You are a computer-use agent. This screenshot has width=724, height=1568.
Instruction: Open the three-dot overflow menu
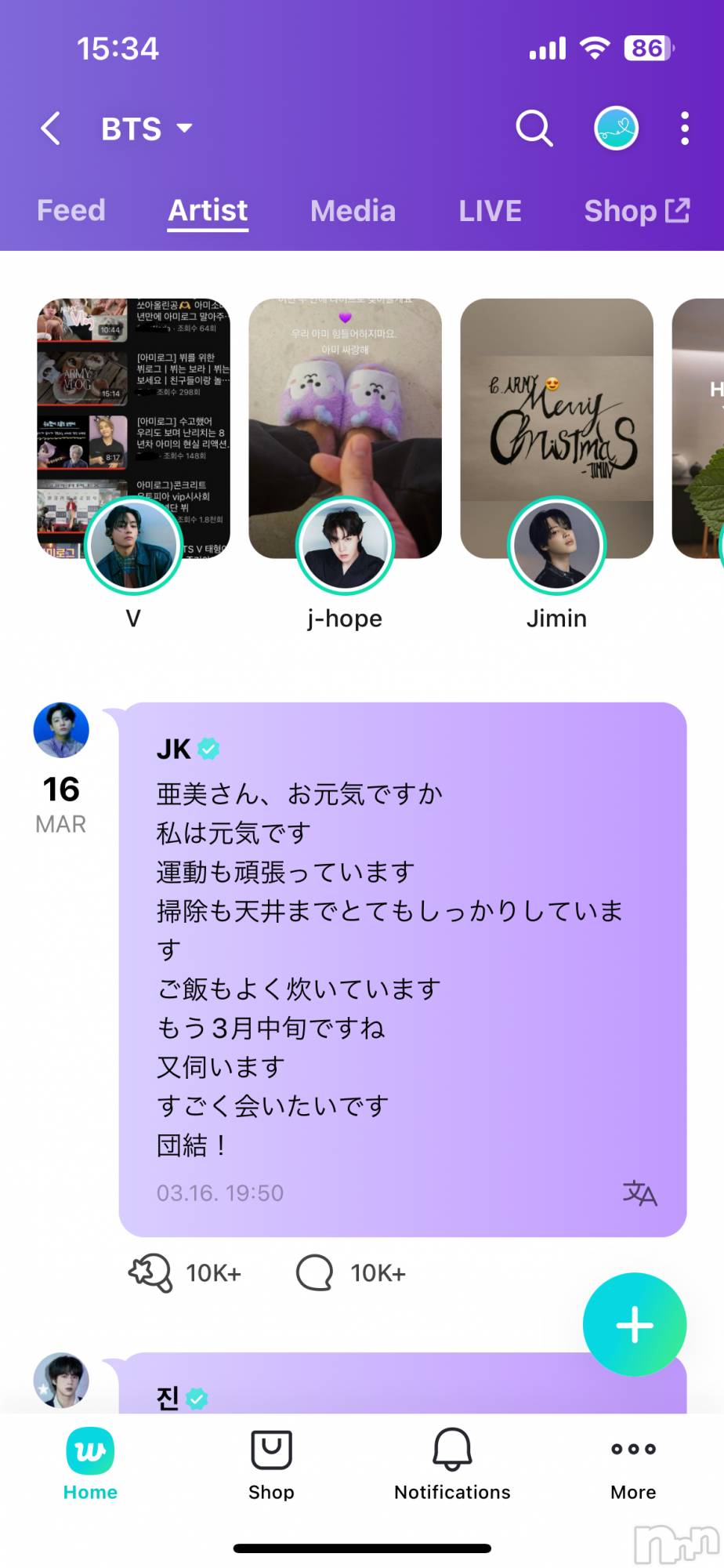click(x=684, y=129)
